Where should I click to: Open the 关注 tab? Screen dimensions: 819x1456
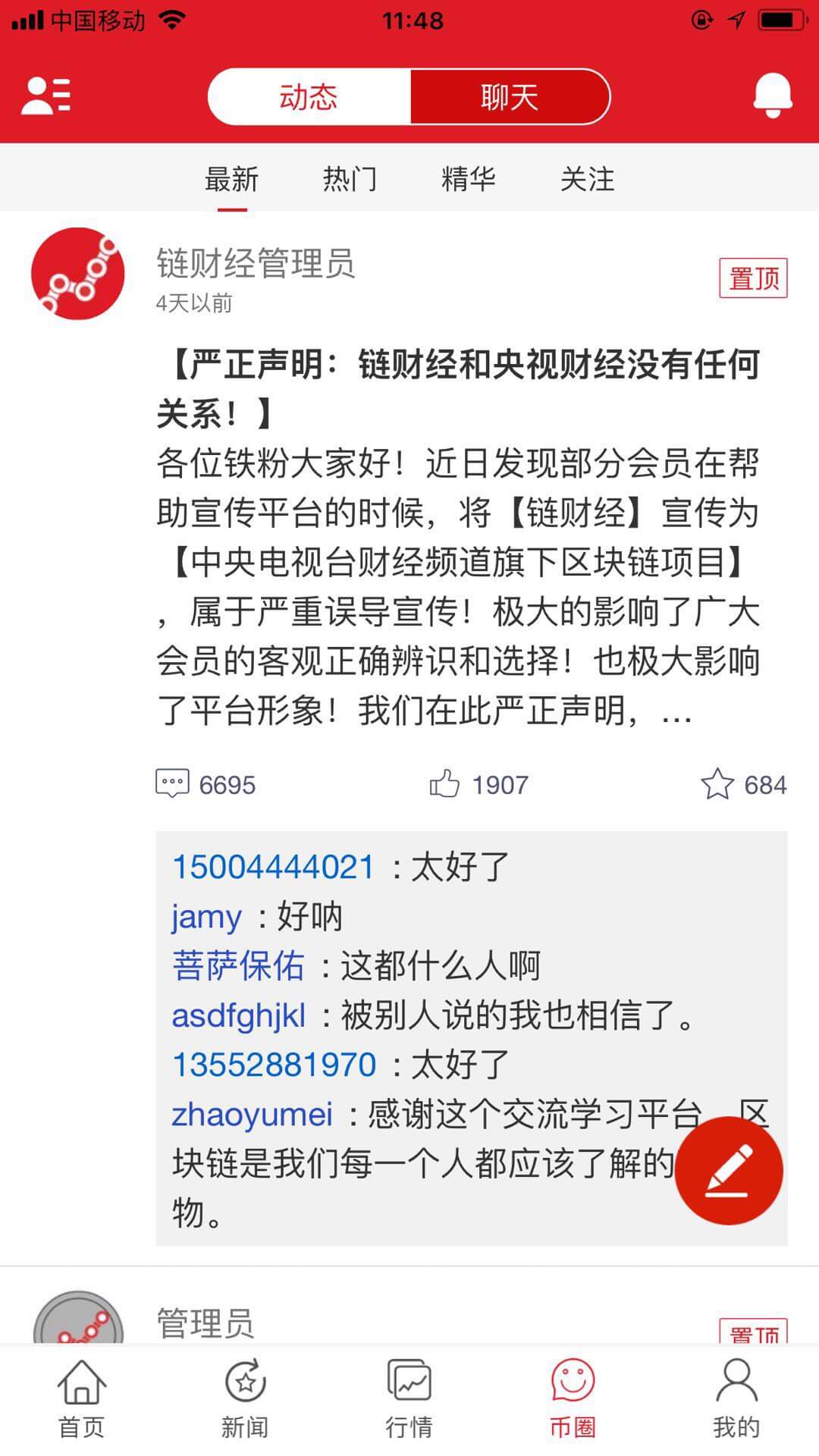[587, 180]
